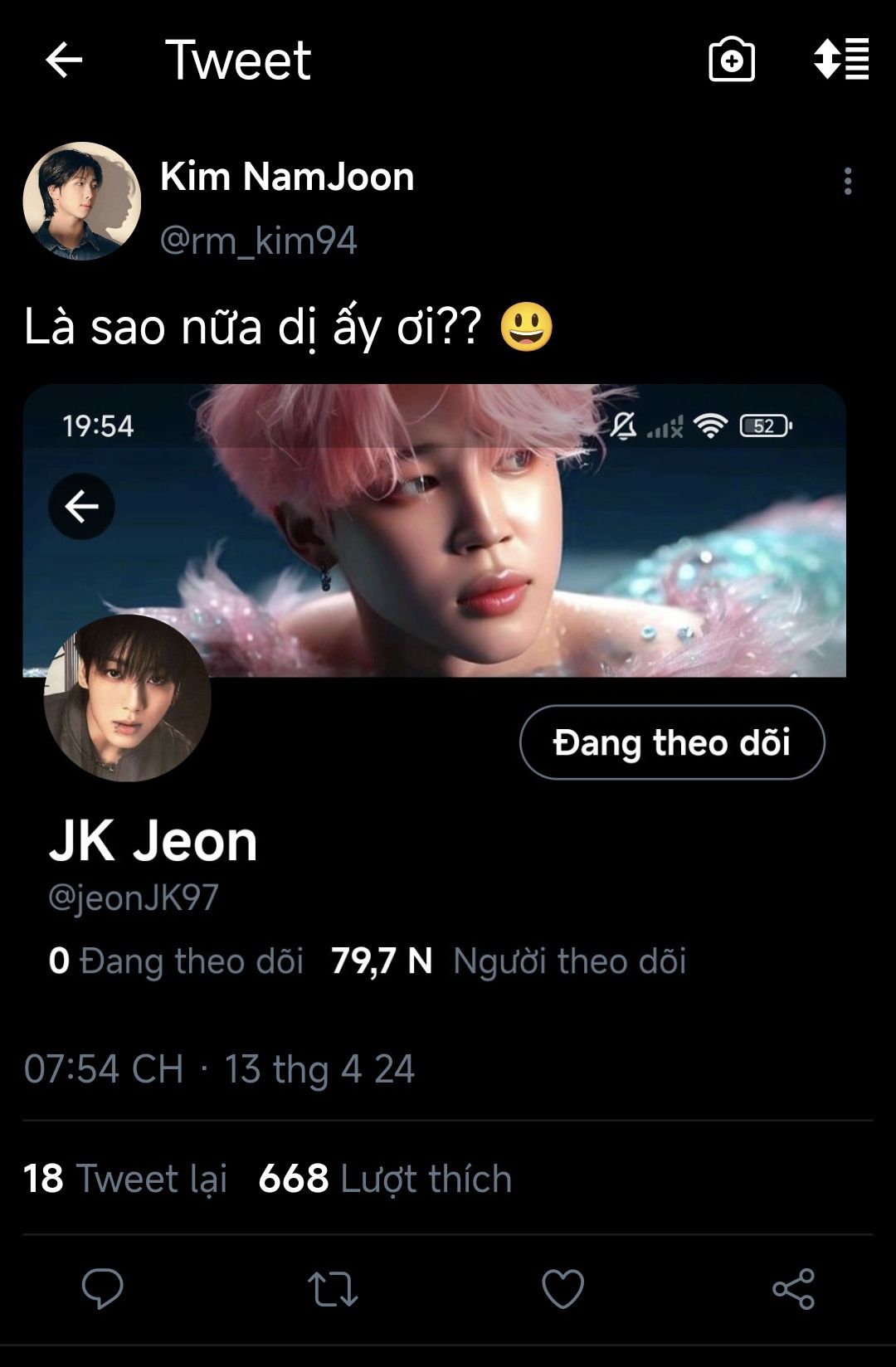Screen dimensions: 896x1367
Task: View the 18 Tweet lại list
Action: [x=125, y=1178]
